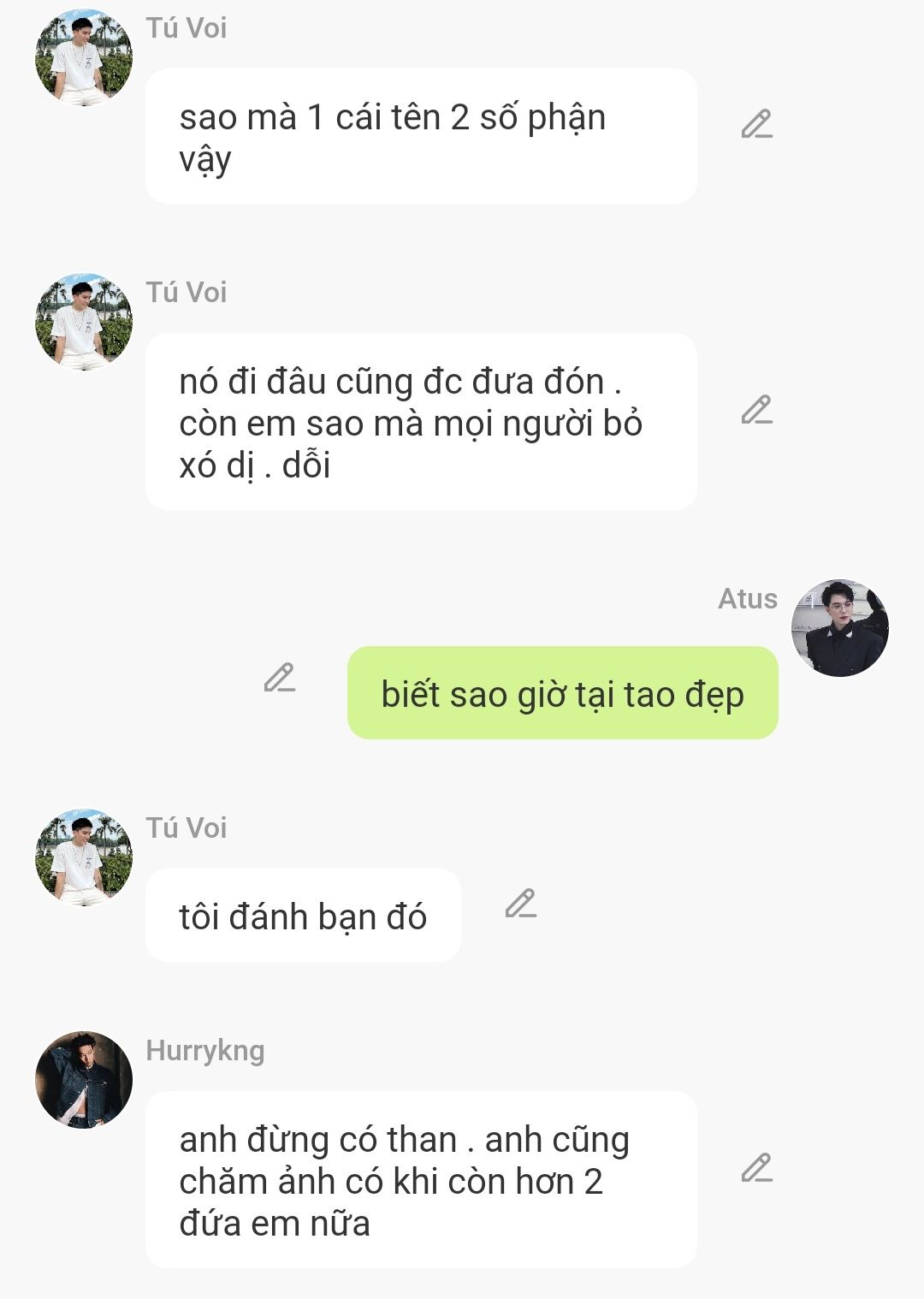Image resolution: width=924 pixels, height=1299 pixels.
Task: Edit Atus's message "biết sao giờ tại tao đẹp"
Action: click(x=280, y=678)
